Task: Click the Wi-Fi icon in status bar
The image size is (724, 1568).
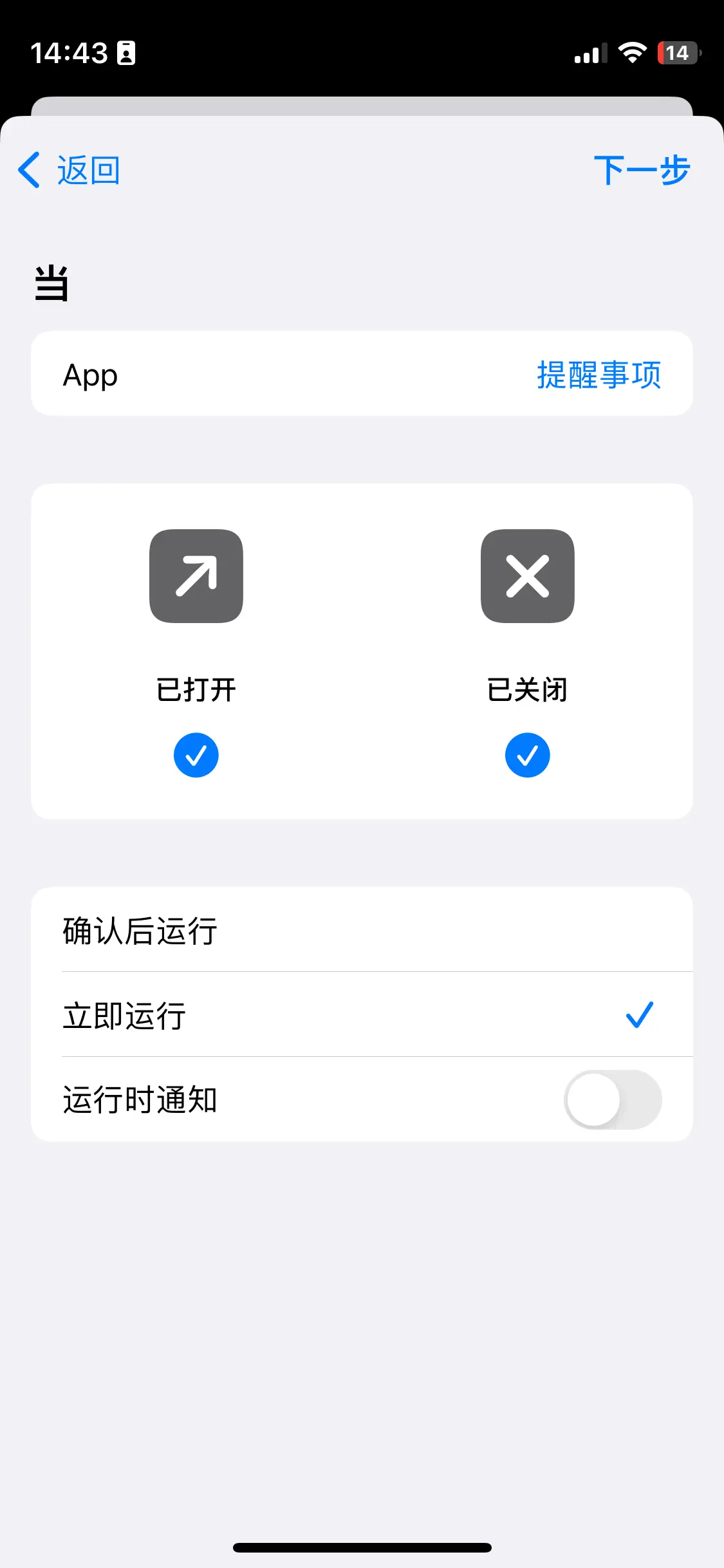Action: pos(632,54)
